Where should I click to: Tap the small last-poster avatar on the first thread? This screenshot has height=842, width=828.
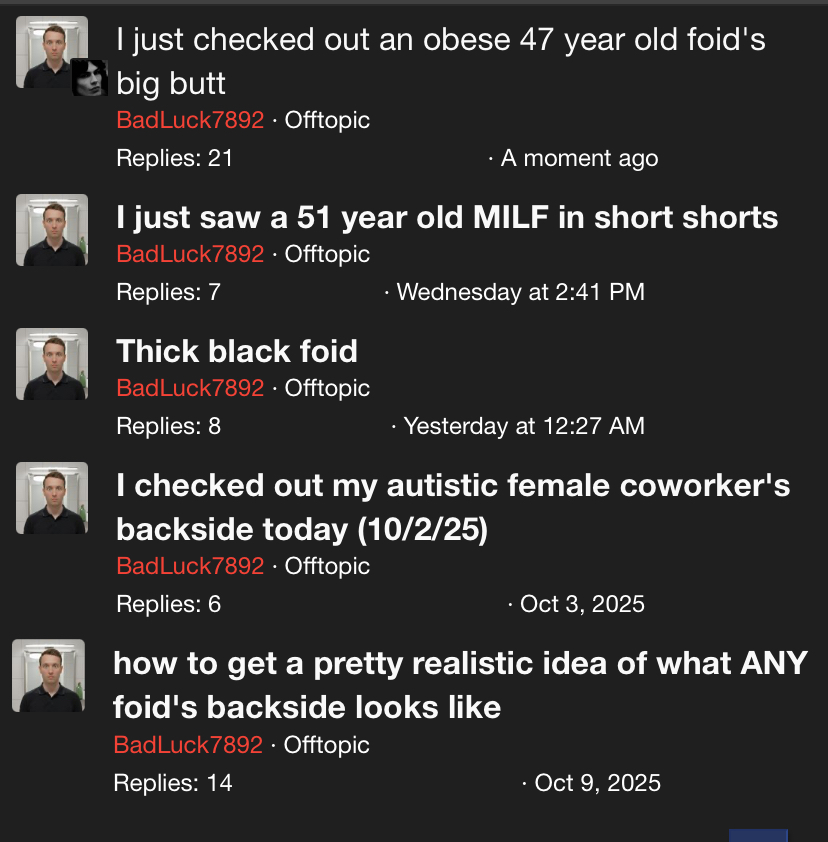pyautogui.click(x=89, y=78)
